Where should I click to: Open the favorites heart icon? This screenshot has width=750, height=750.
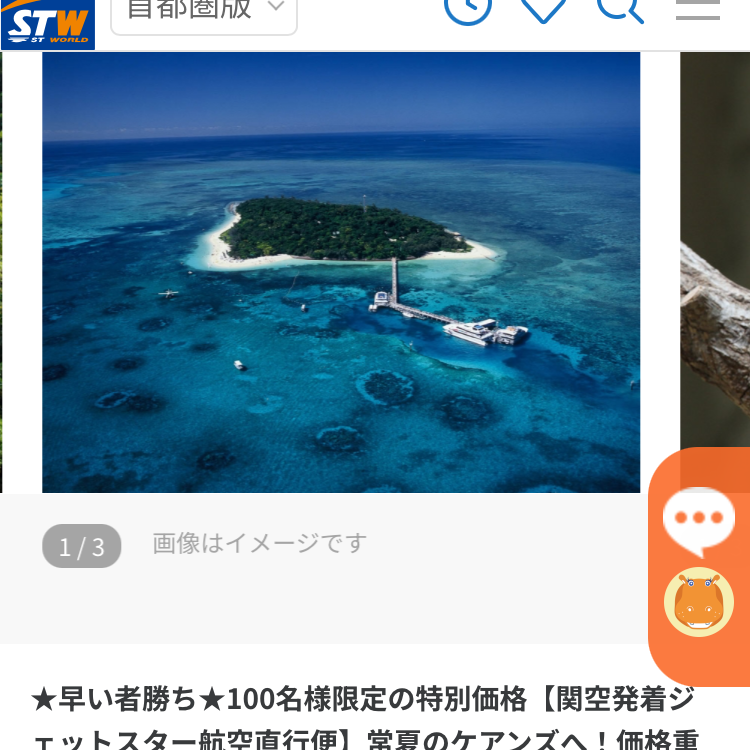click(x=544, y=8)
